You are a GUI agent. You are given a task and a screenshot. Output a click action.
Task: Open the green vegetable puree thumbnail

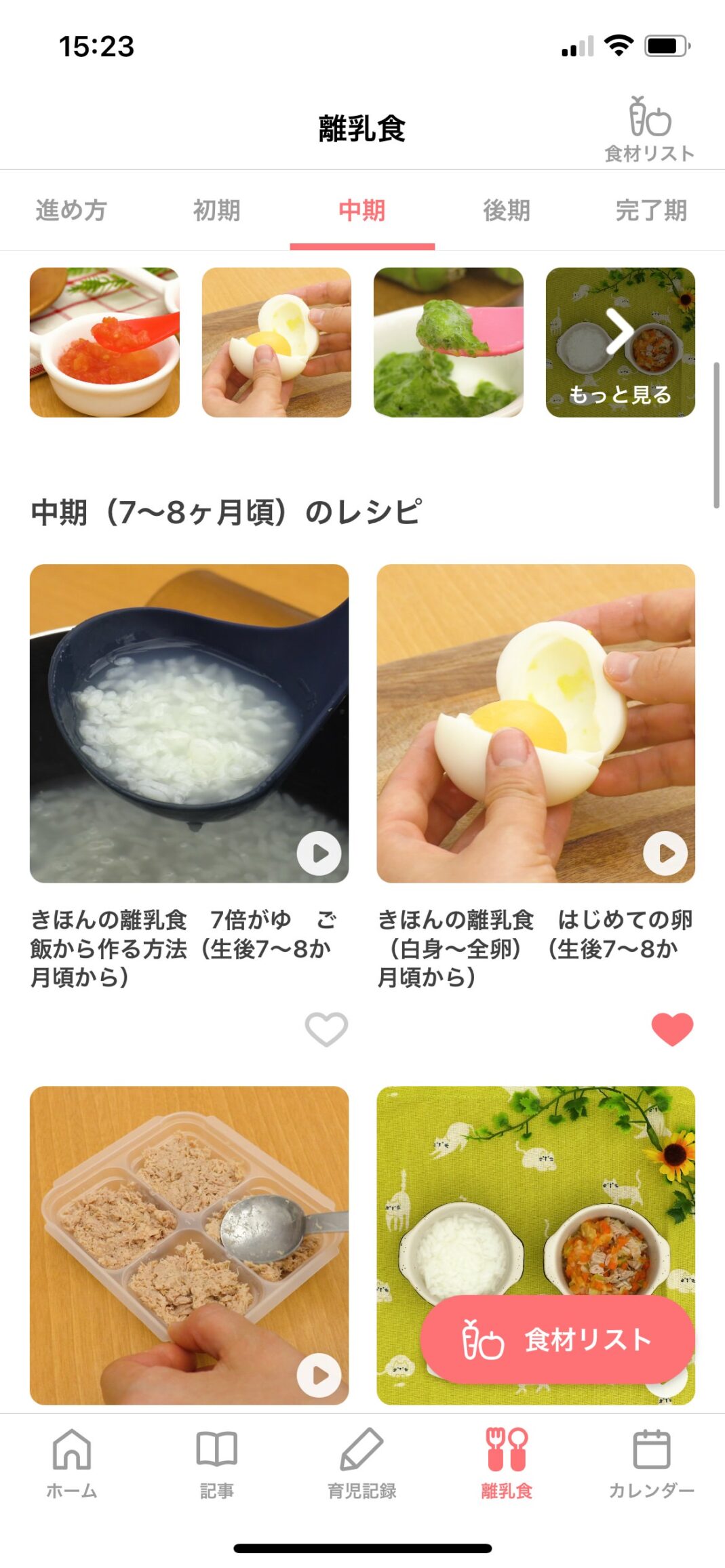click(x=448, y=342)
